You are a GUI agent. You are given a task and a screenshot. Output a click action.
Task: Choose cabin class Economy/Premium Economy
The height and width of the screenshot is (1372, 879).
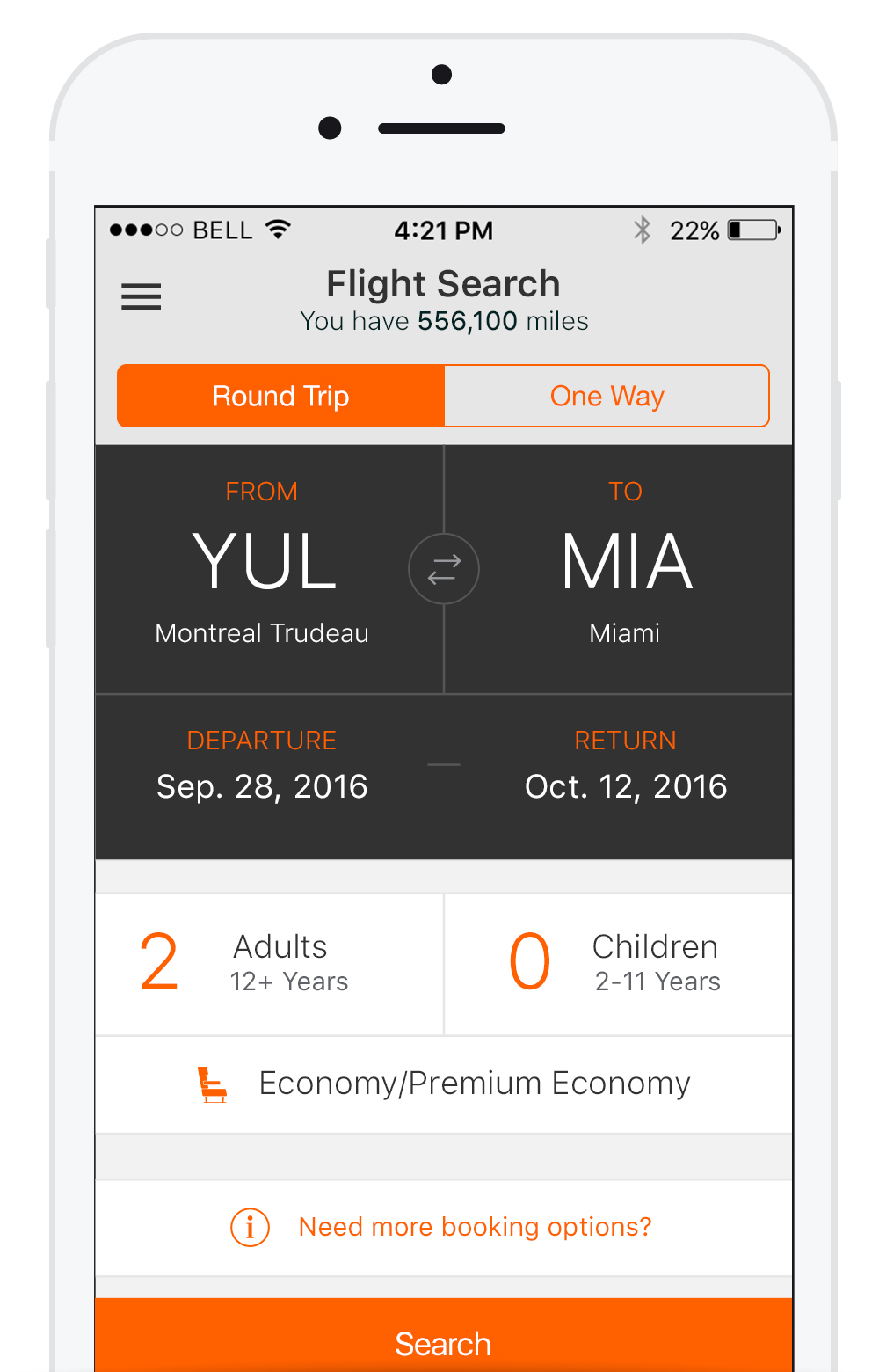[x=444, y=1084]
